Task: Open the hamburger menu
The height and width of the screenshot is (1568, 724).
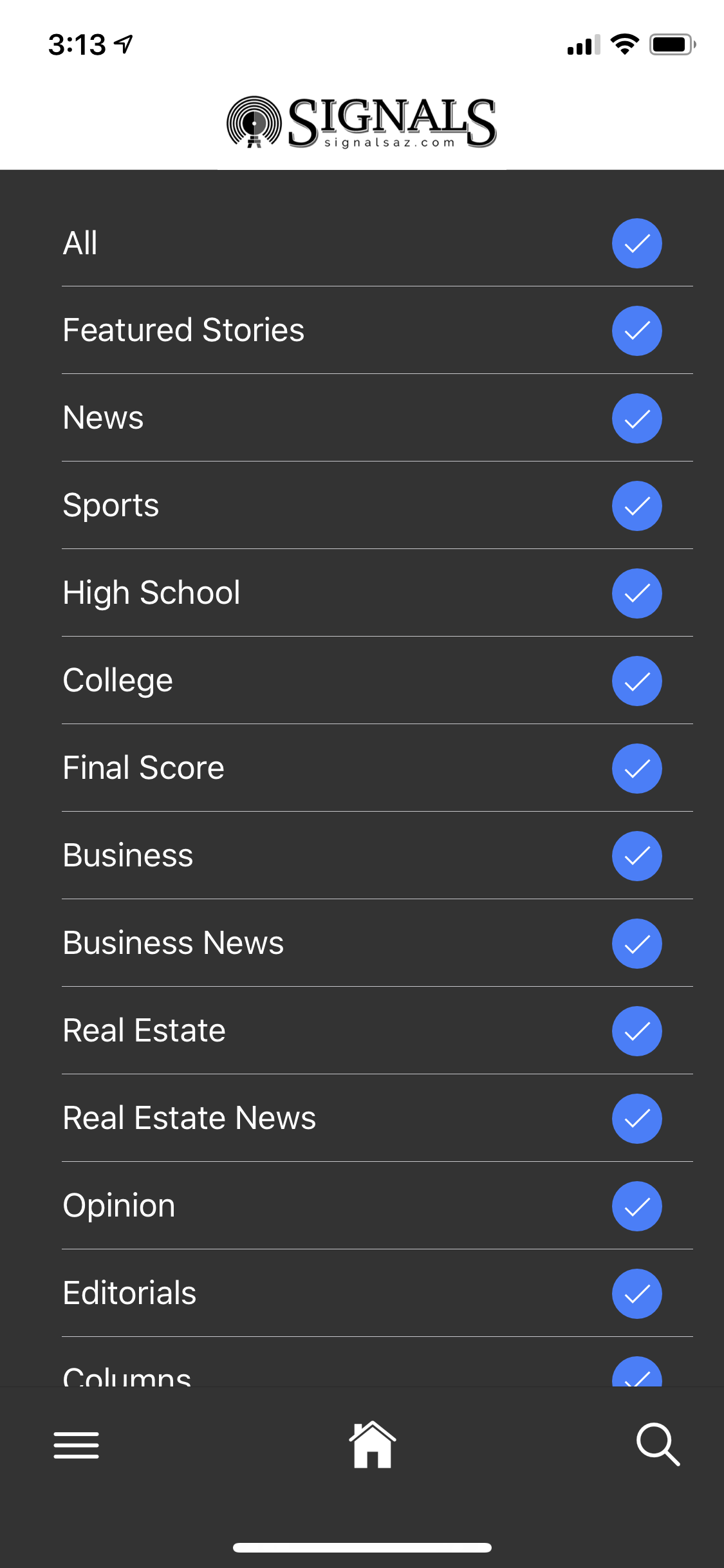Action: (76, 1445)
